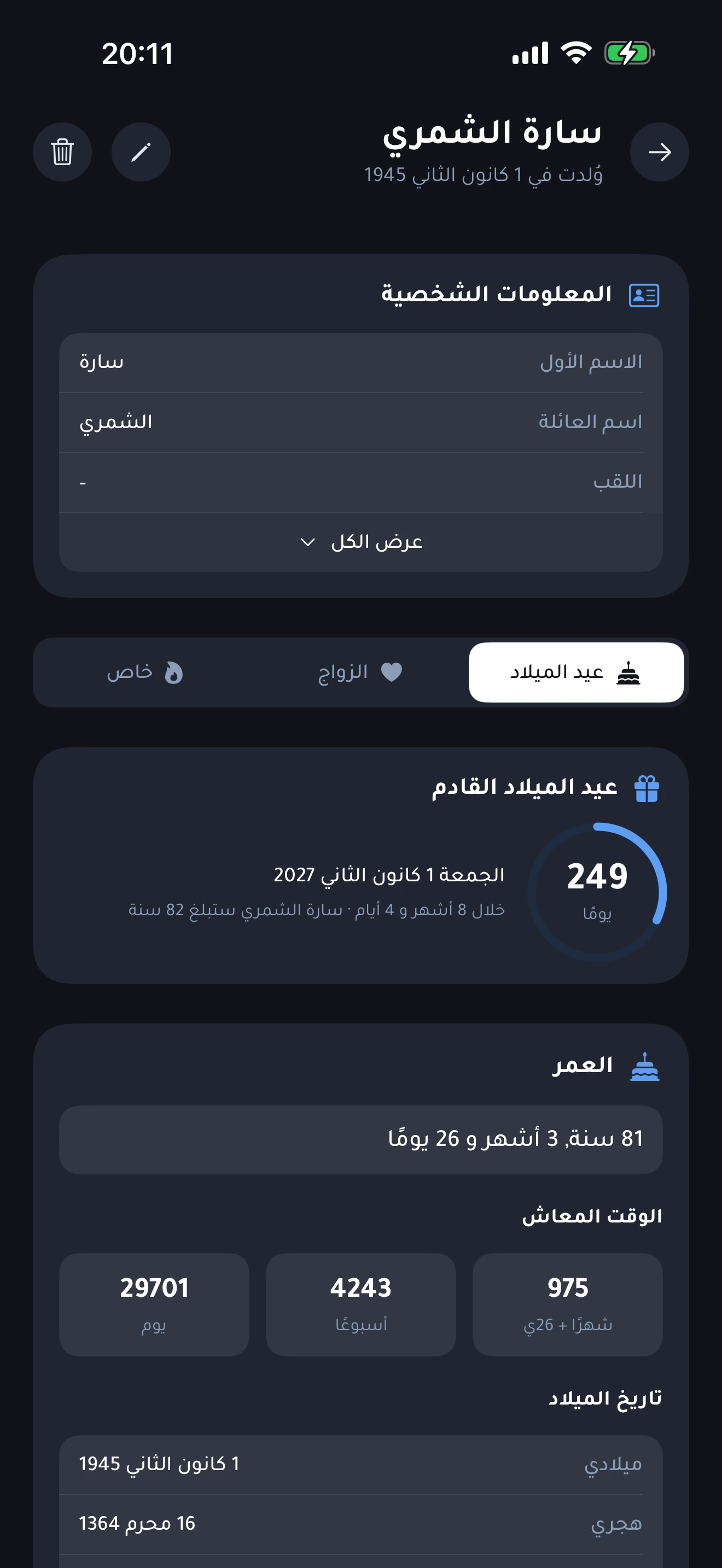Switch to the خاص tab

click(145, 672)
